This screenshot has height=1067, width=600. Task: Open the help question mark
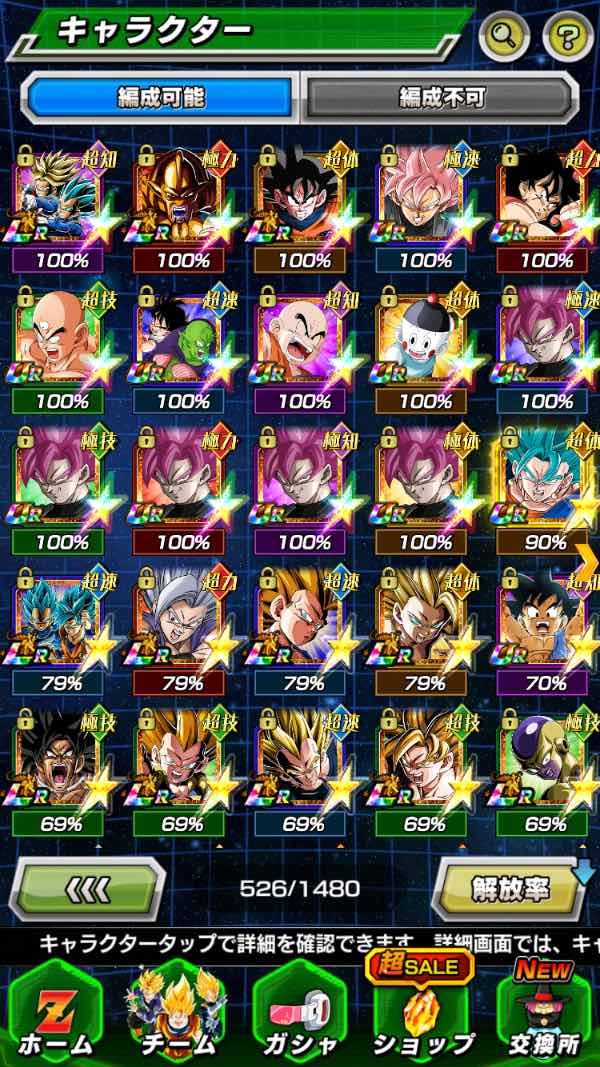567,36
